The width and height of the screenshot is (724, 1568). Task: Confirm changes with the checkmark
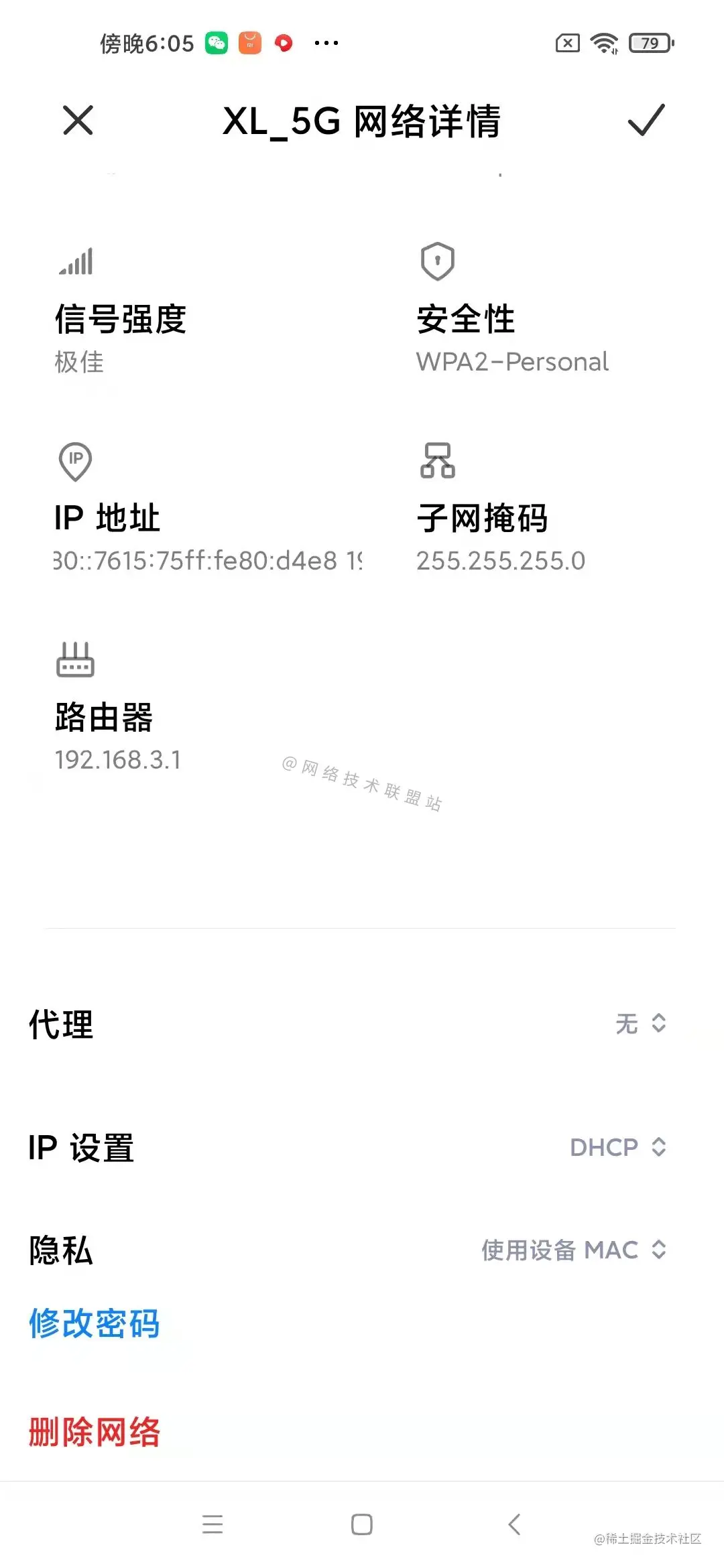click(646, 121)
